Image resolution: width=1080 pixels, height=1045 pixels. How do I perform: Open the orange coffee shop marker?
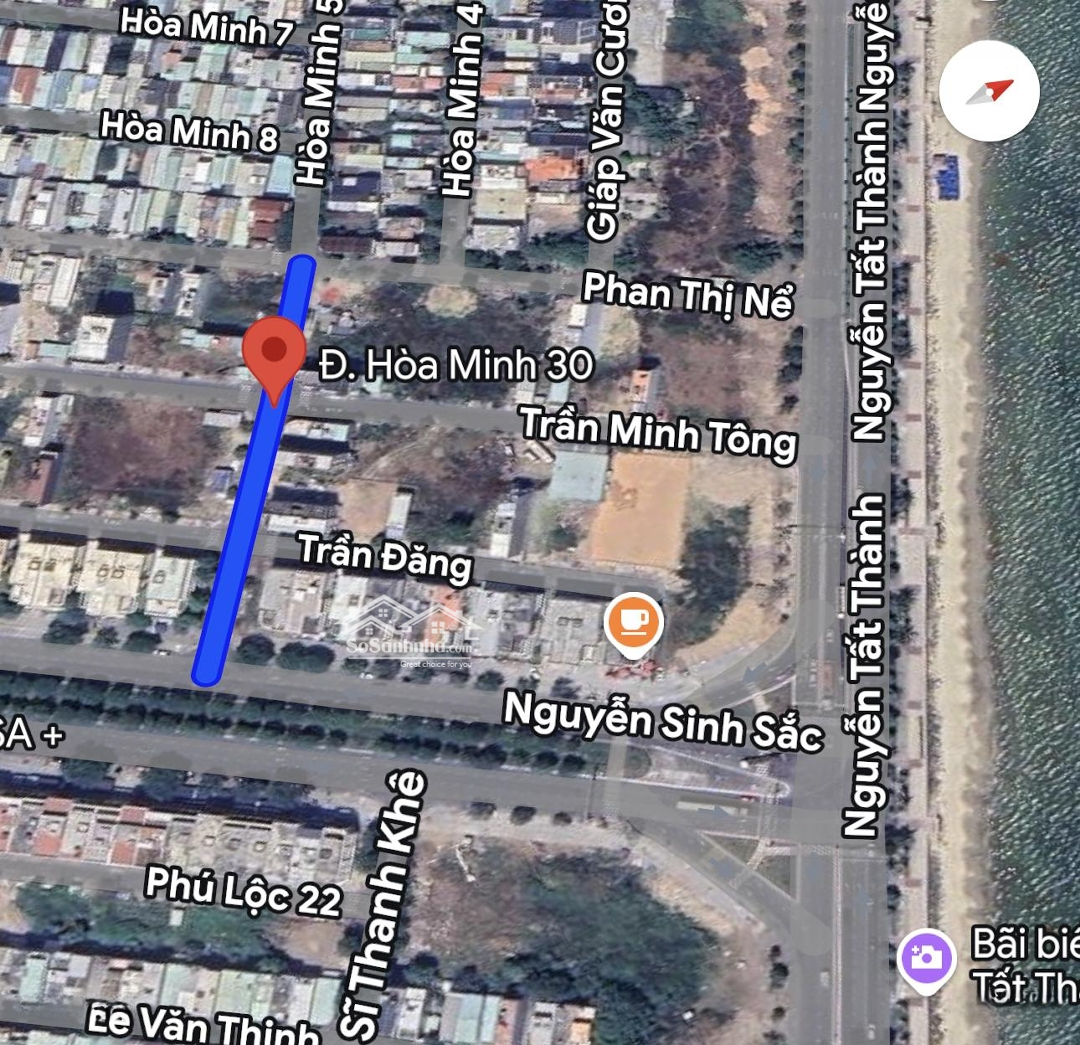coord(633,623)
